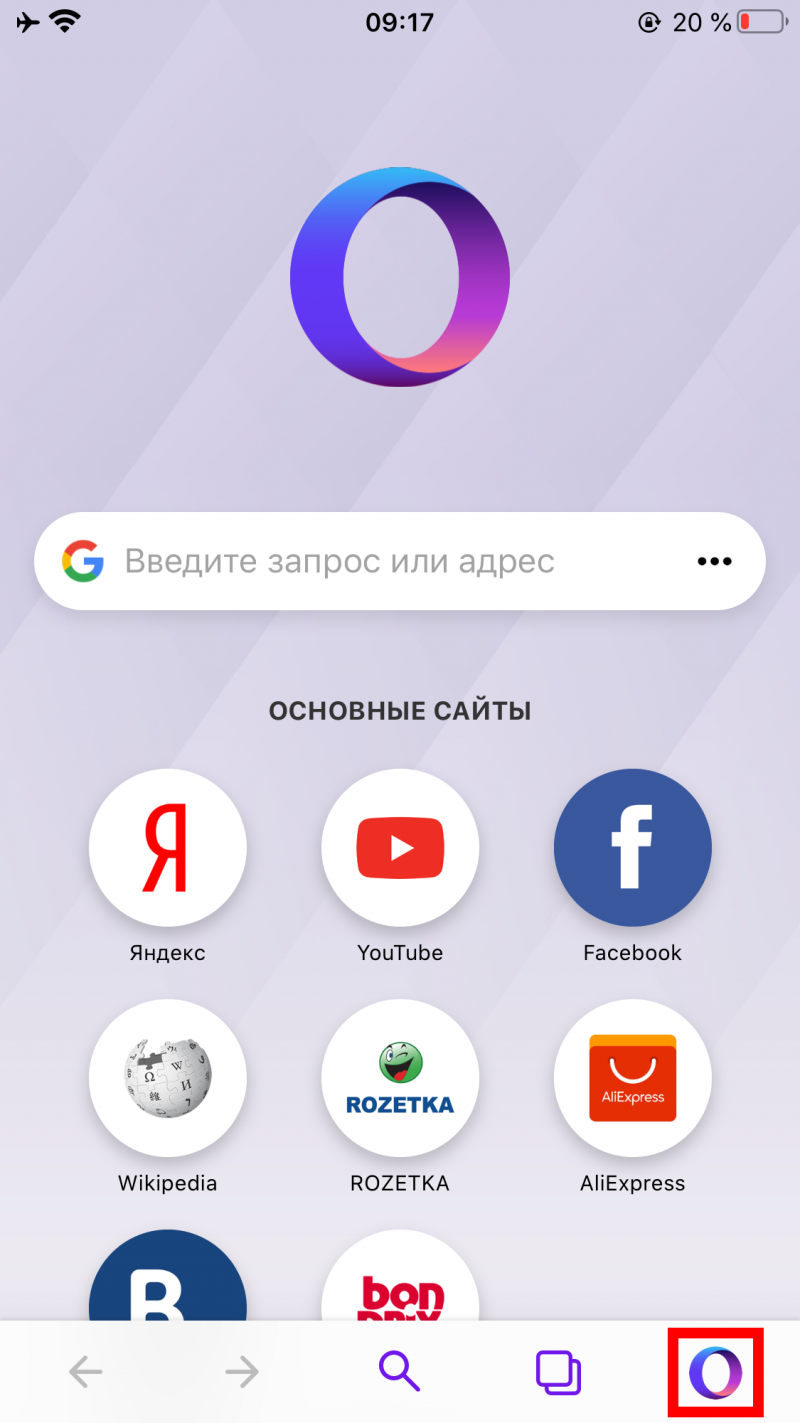The width and height of the screenshot is (800, 1423).
Task: Open the Opera main menu
Action: (x=715, y=1372)
